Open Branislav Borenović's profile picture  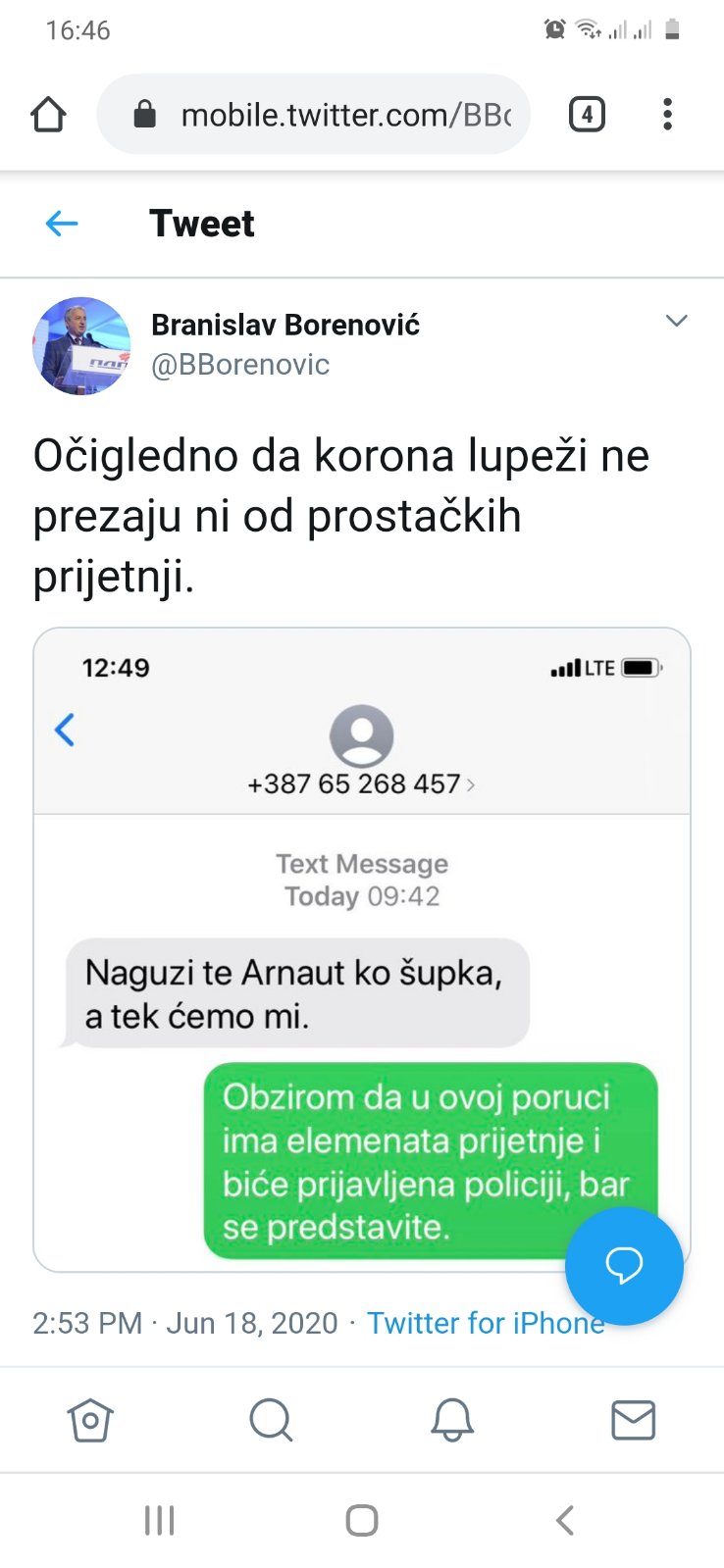point(81,345)
